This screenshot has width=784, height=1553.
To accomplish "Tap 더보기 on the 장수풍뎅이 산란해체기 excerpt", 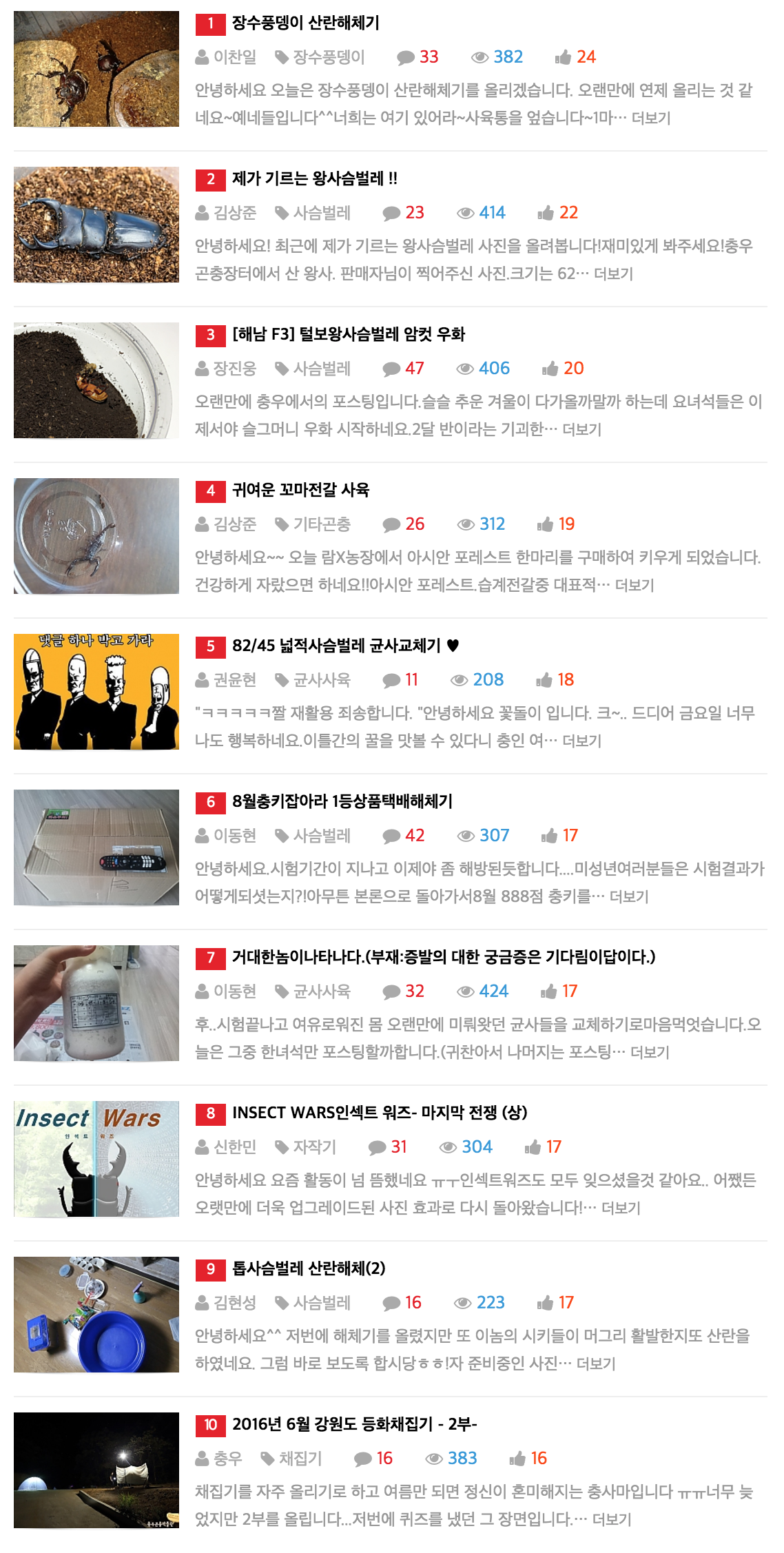I will pos(651,118).
